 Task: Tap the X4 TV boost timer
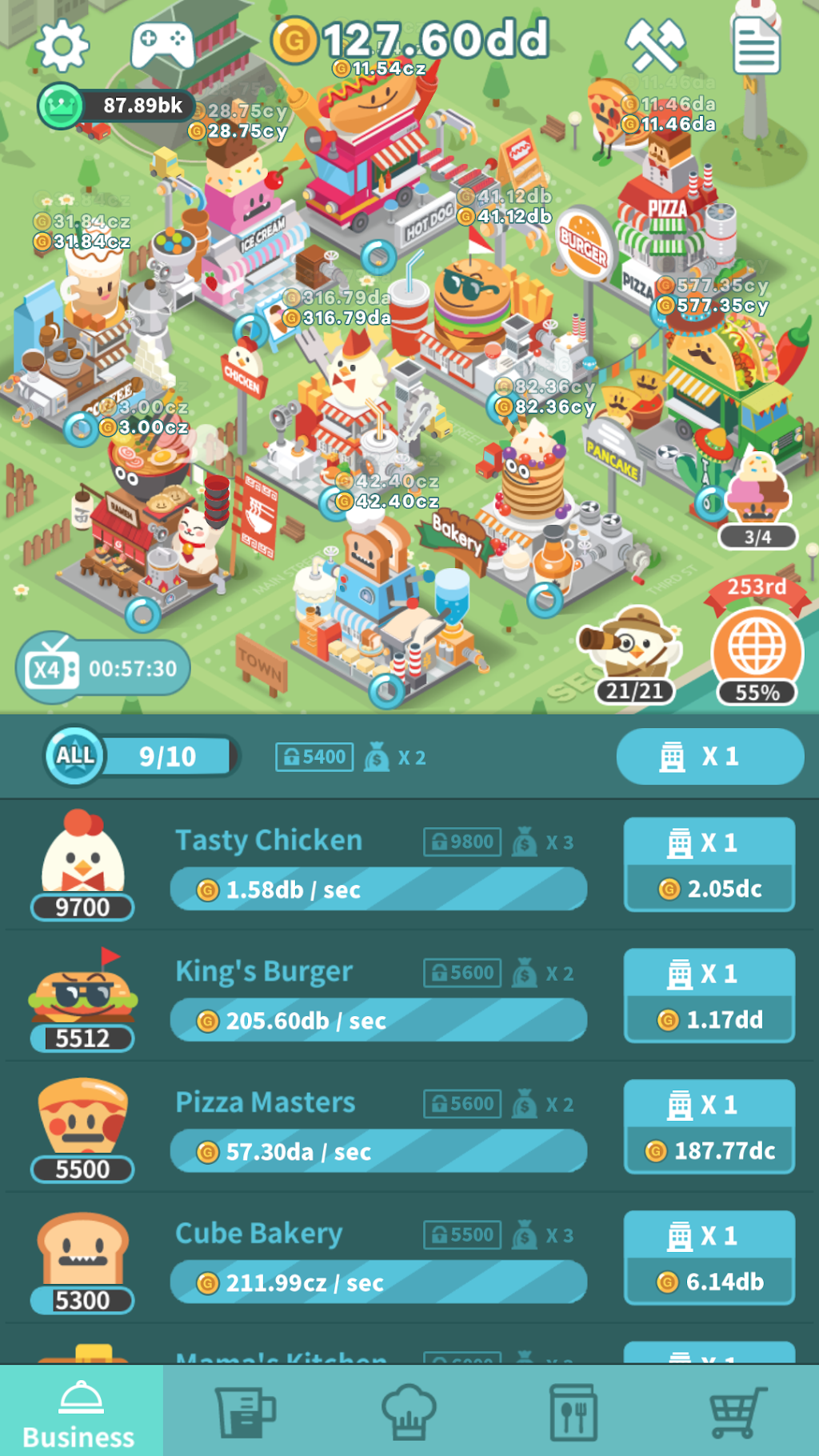(103, 668)
